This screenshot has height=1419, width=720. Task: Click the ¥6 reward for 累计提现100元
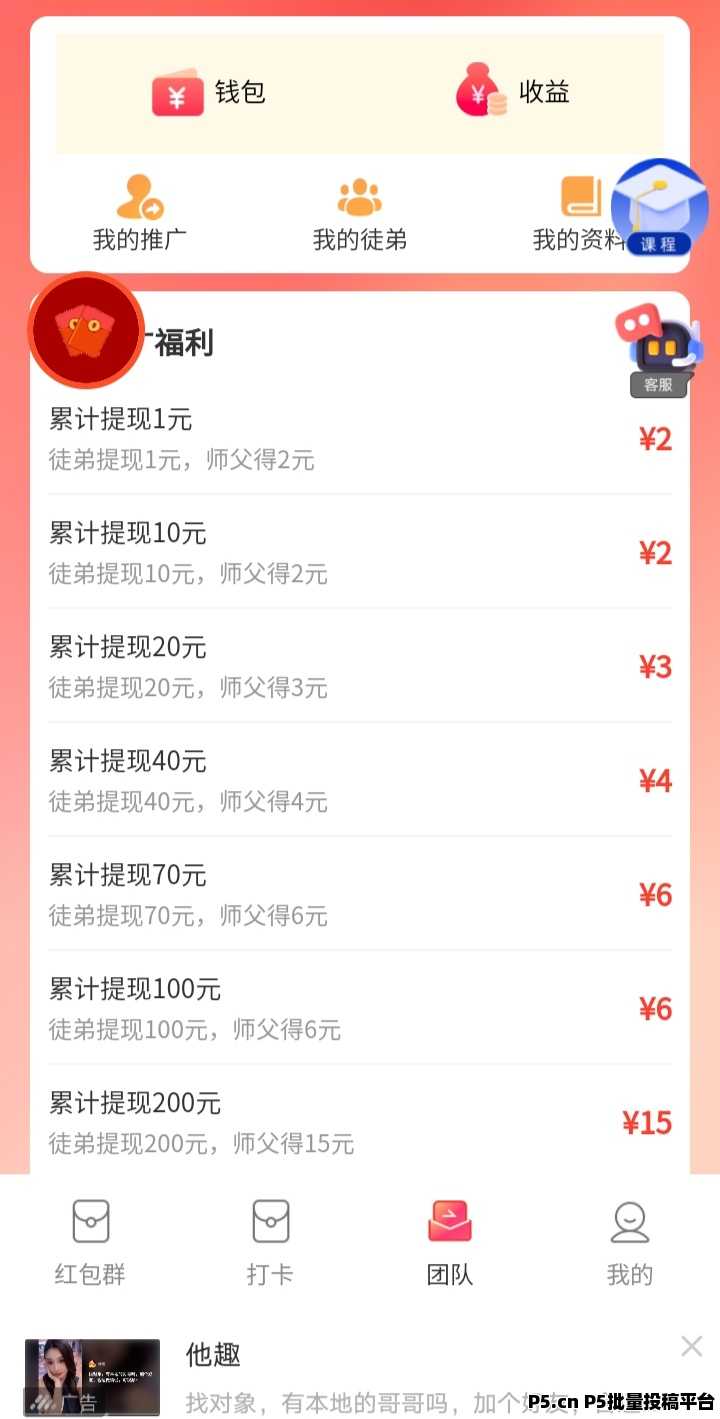tap(655, 1009)
